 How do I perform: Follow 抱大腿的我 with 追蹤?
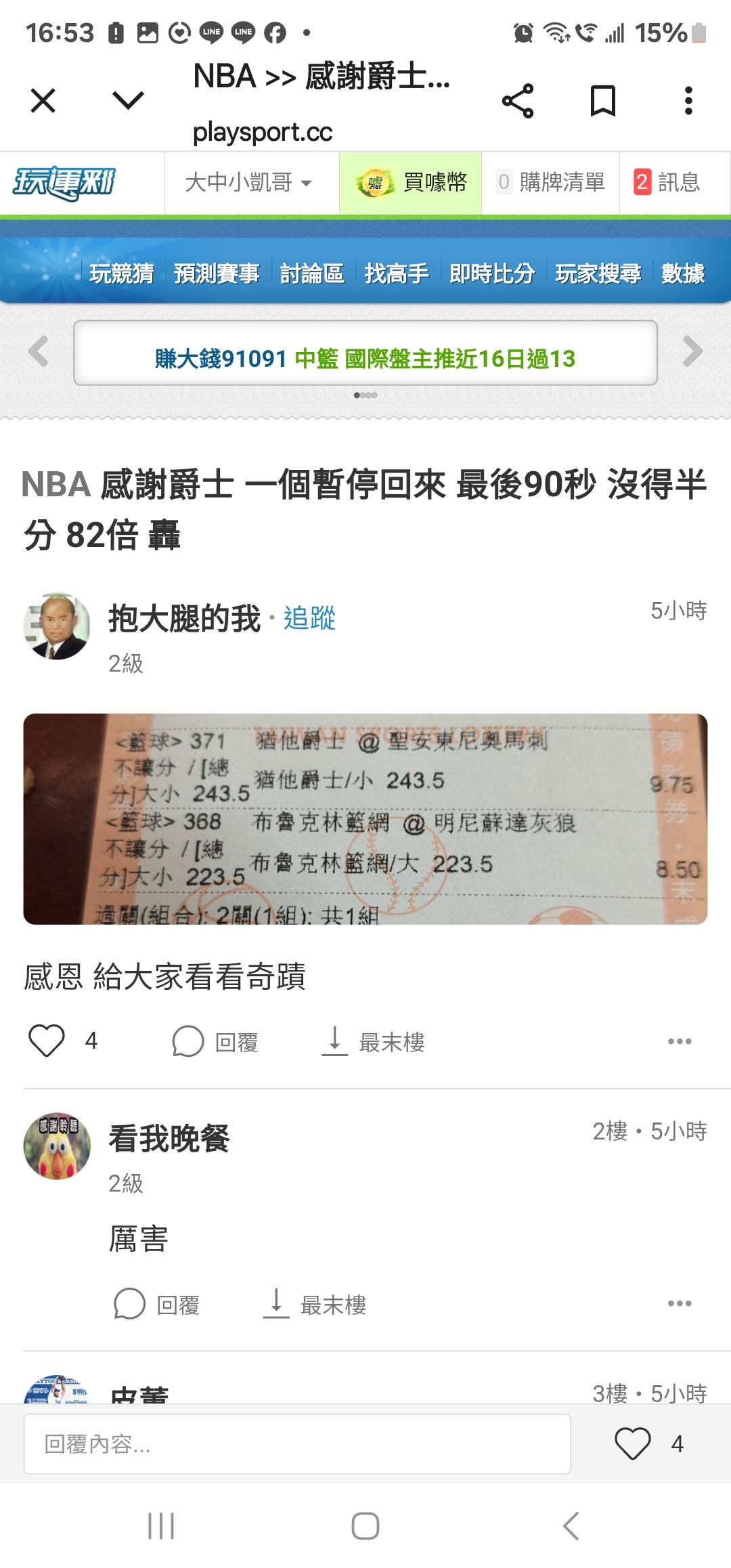point(309,618)
